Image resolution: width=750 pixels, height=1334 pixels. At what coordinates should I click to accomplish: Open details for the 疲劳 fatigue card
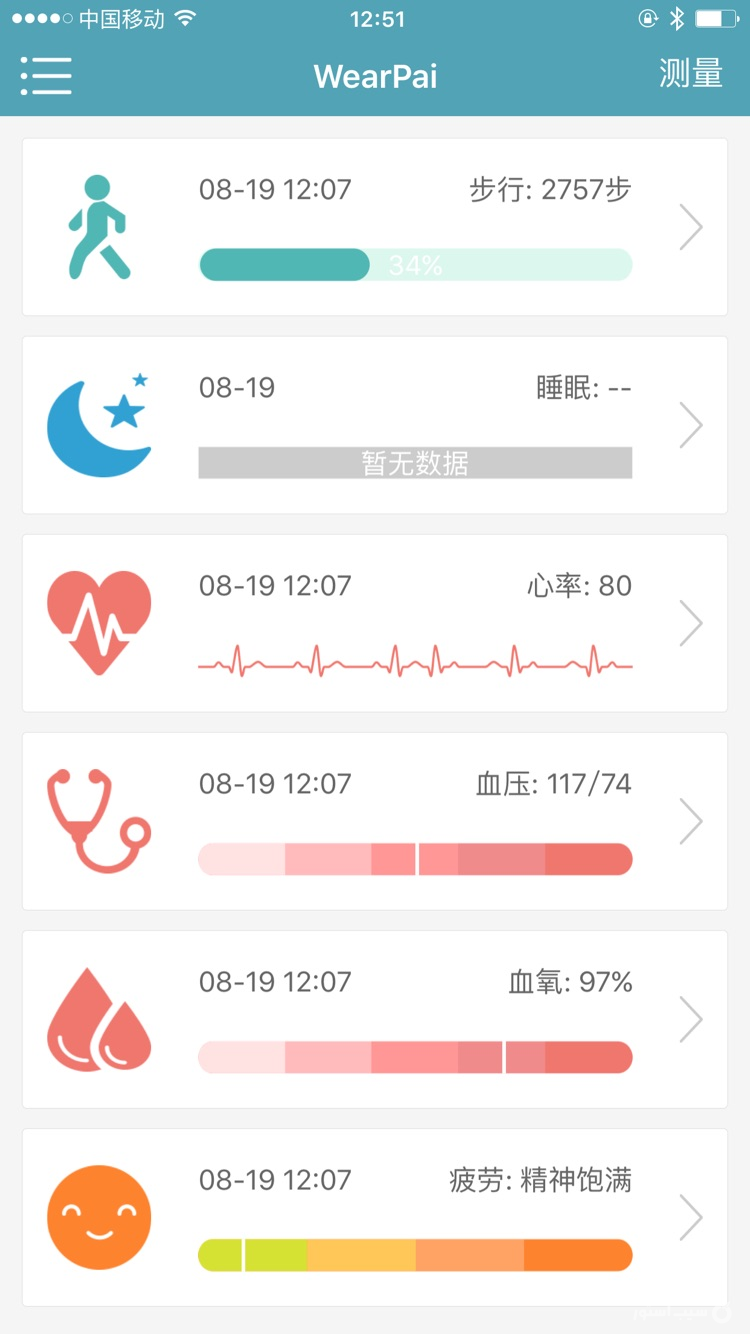[x=692, y=1217]
